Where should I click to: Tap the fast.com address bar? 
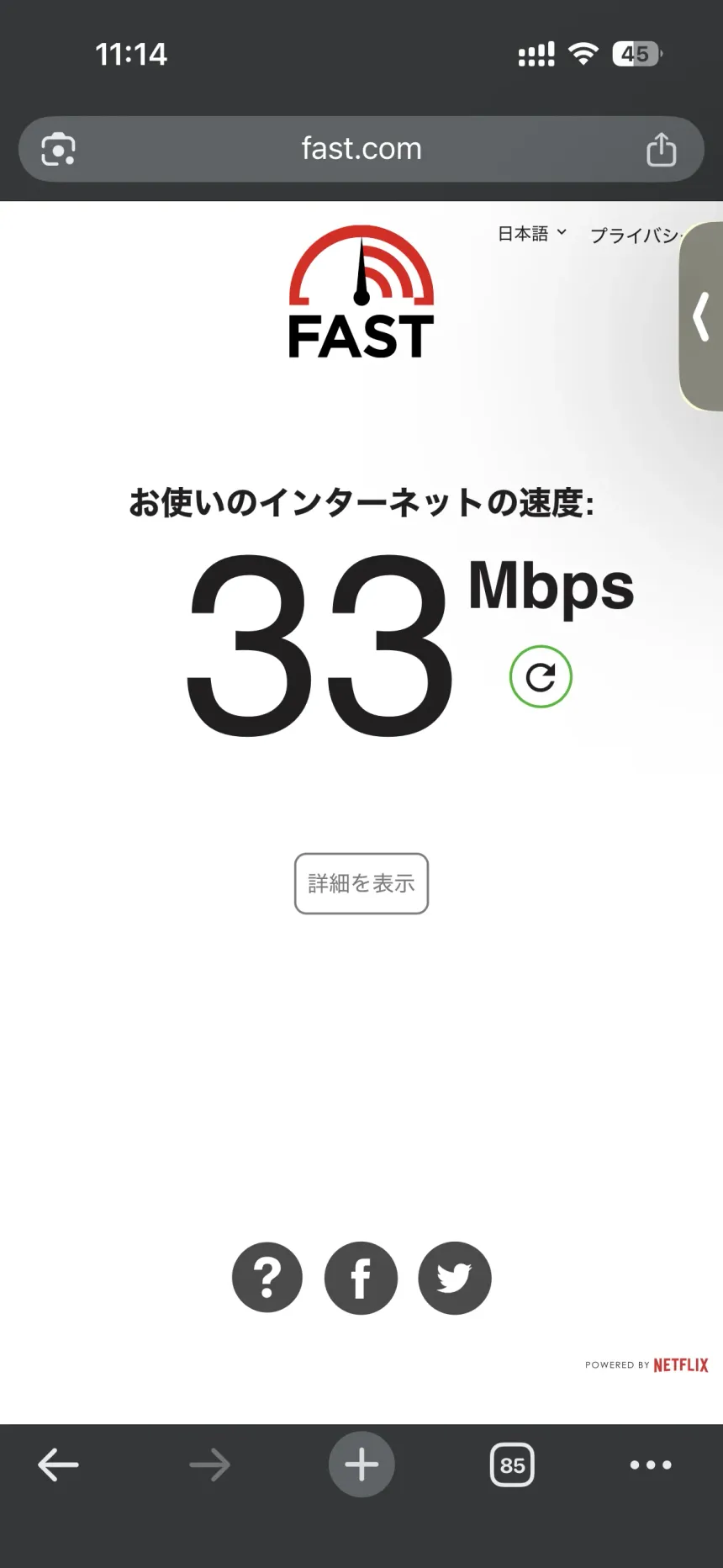coord(361,149)
